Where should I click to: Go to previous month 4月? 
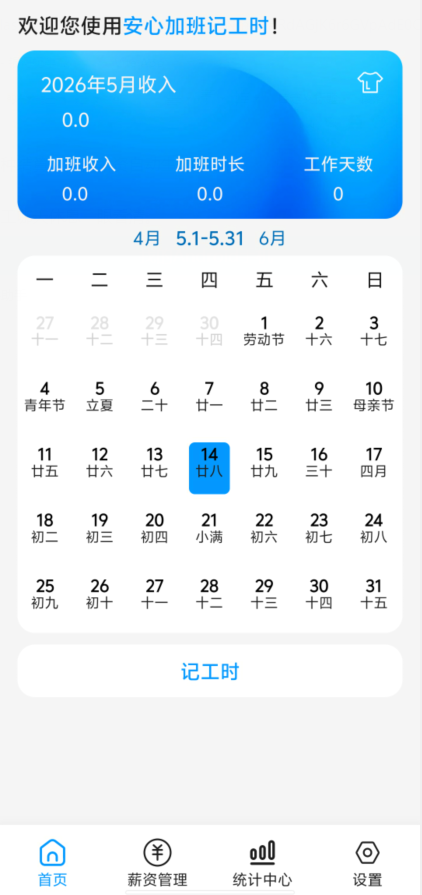(147, 239)
